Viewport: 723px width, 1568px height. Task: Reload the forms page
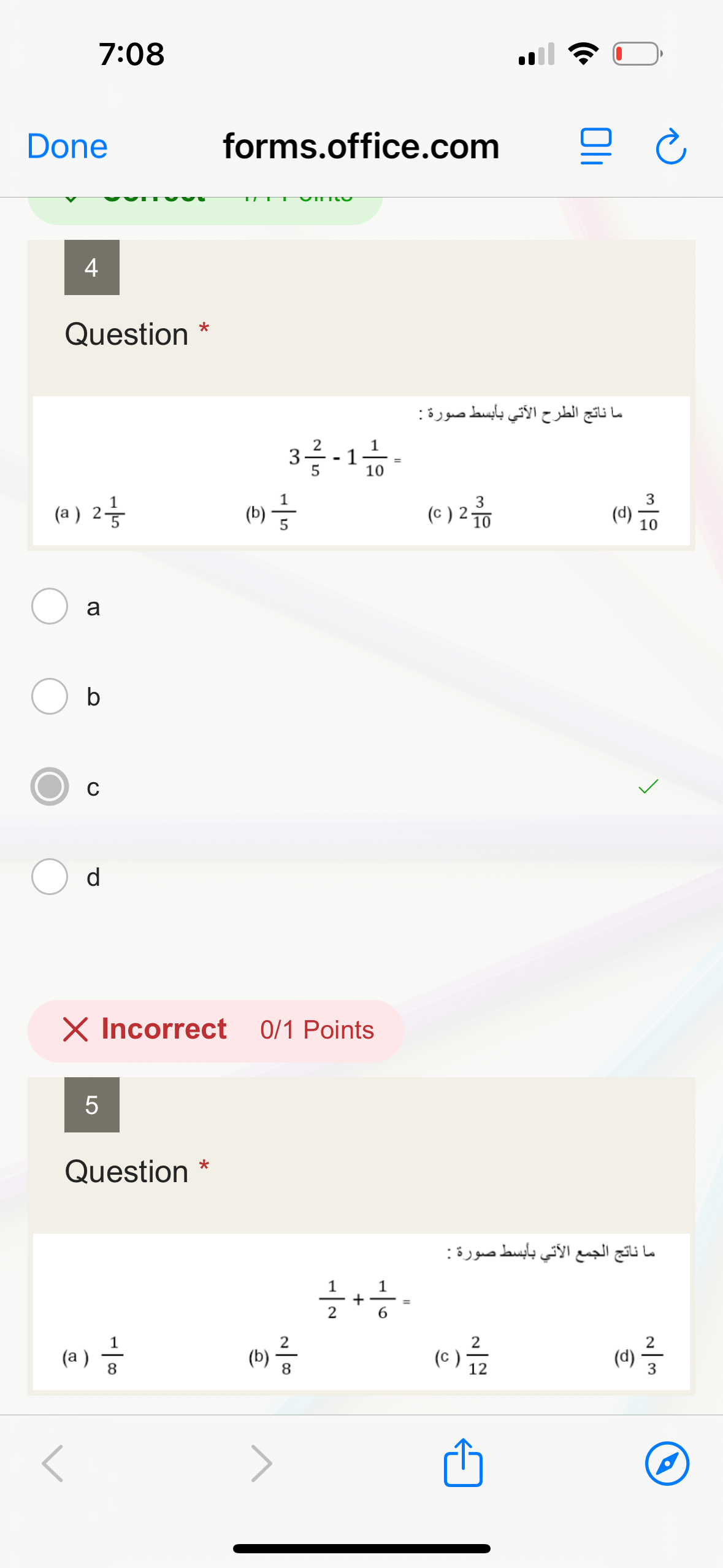coord(670,147)
